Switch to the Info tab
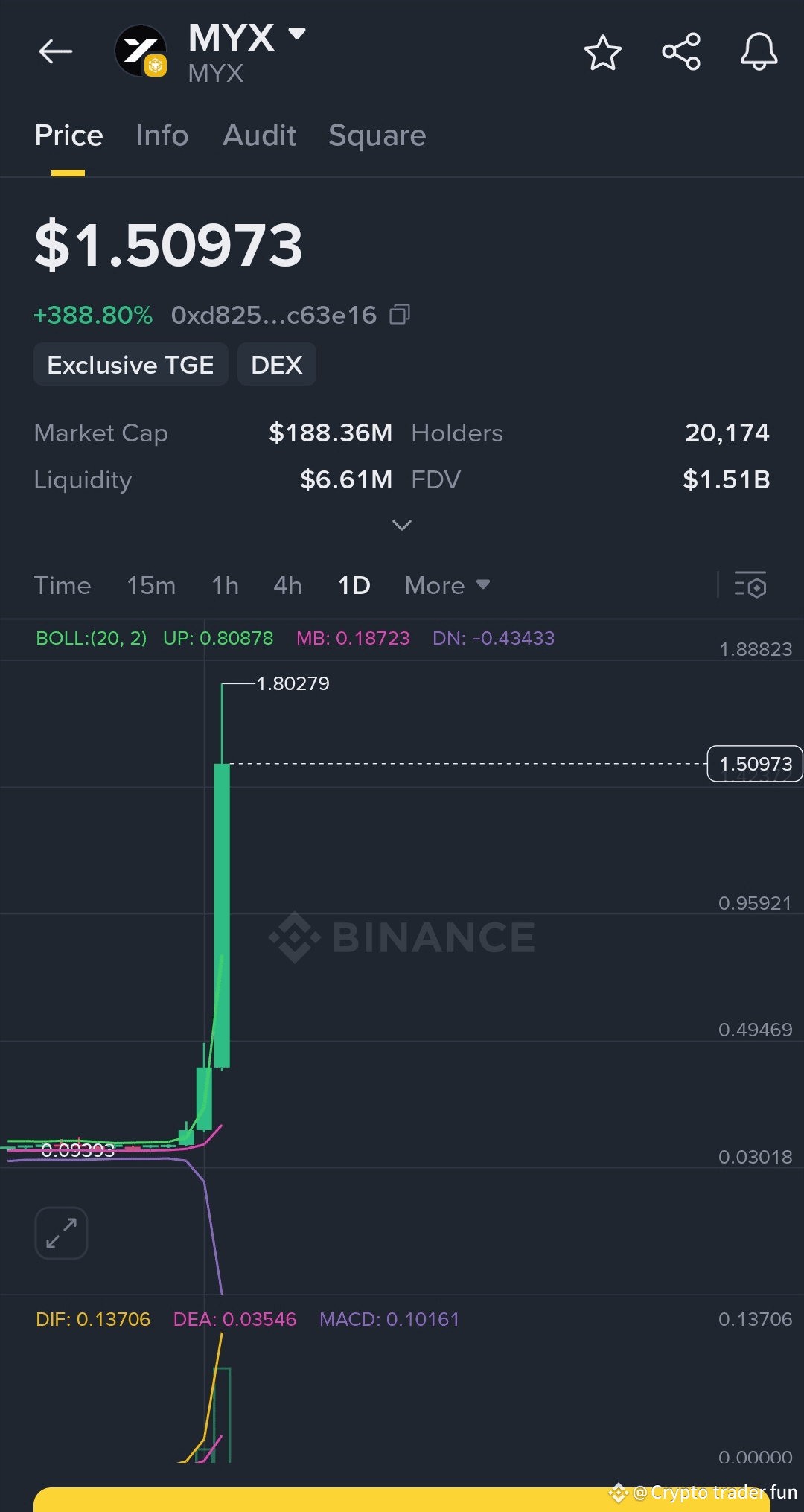The height and width of the screenshot is (1512, 804). click(x=162, y=135)
